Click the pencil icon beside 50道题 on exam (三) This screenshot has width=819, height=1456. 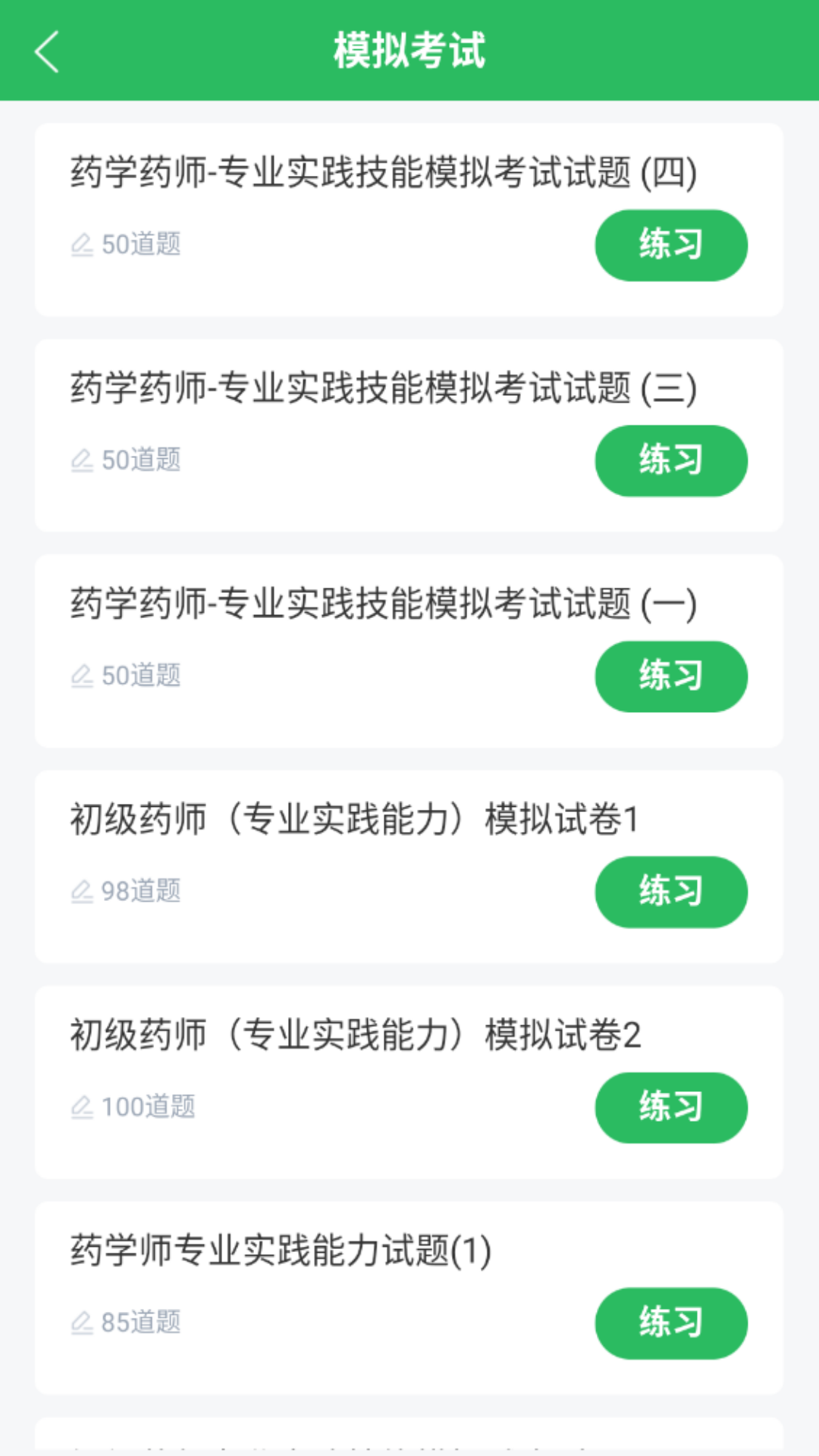83,460
